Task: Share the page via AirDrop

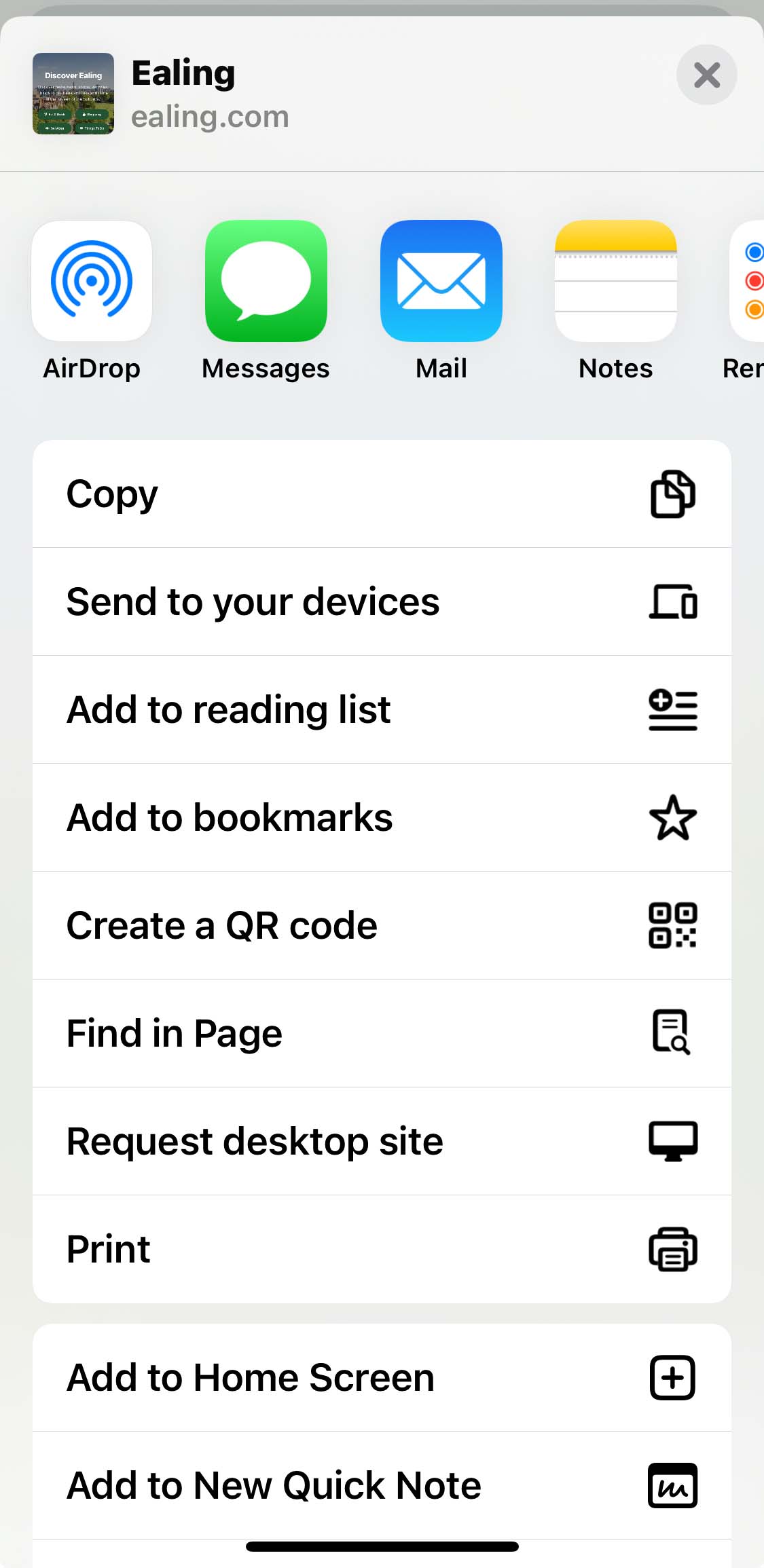Action: [92, 281]
